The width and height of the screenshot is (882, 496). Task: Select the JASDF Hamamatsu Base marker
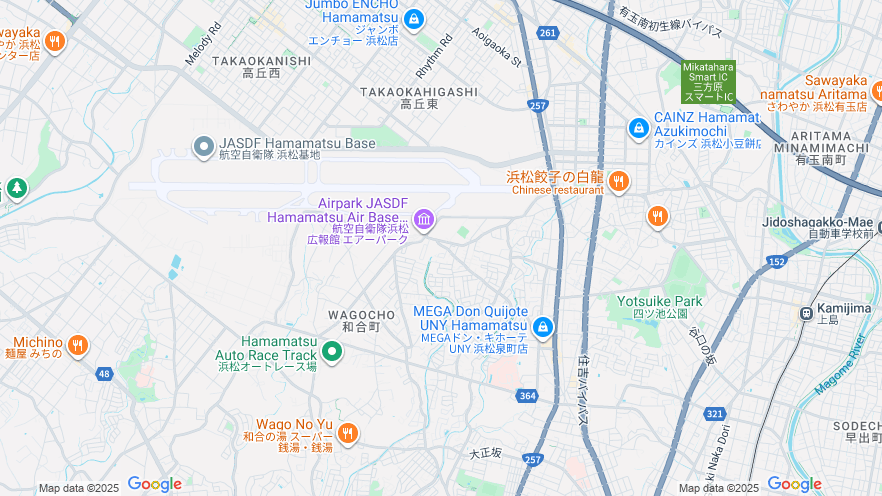205,148
